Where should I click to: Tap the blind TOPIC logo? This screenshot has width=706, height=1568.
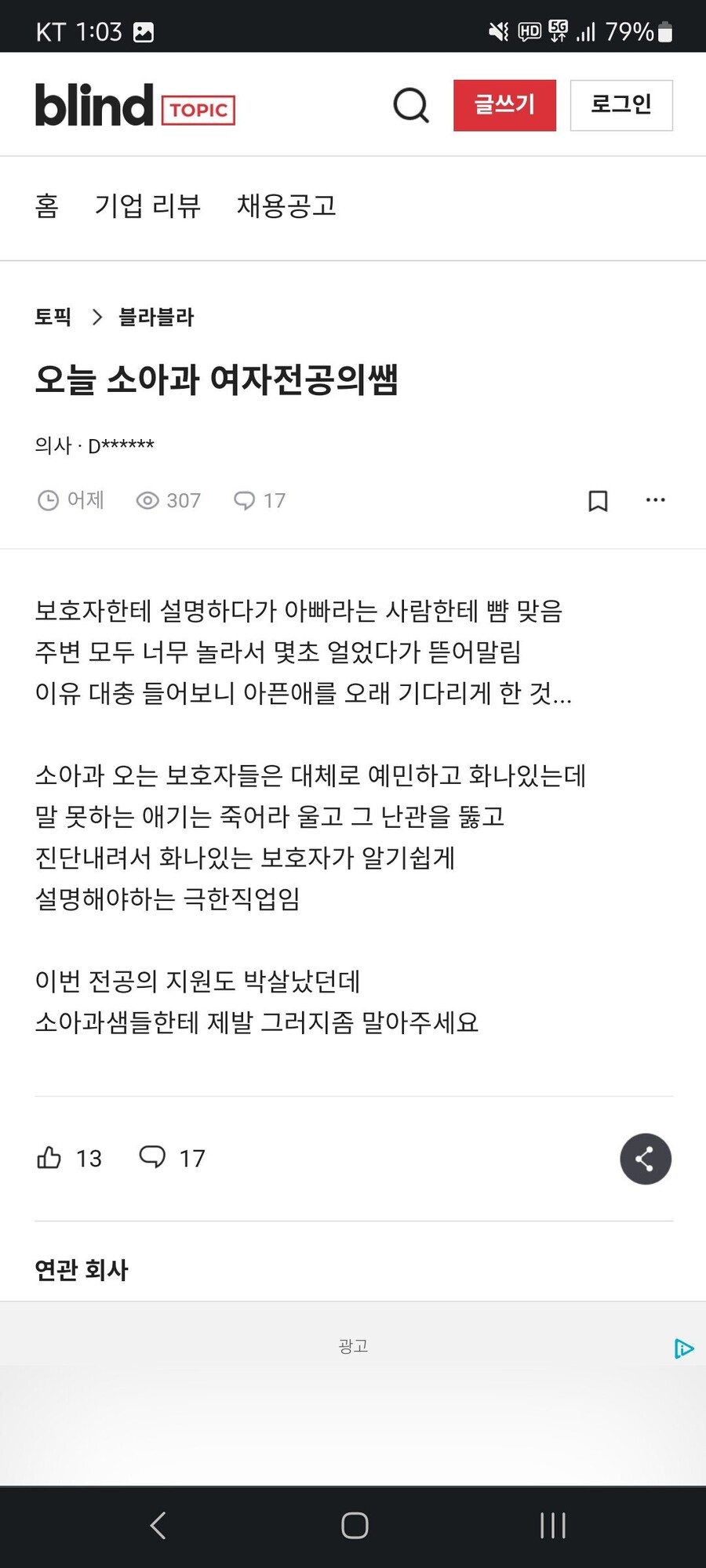135,105
